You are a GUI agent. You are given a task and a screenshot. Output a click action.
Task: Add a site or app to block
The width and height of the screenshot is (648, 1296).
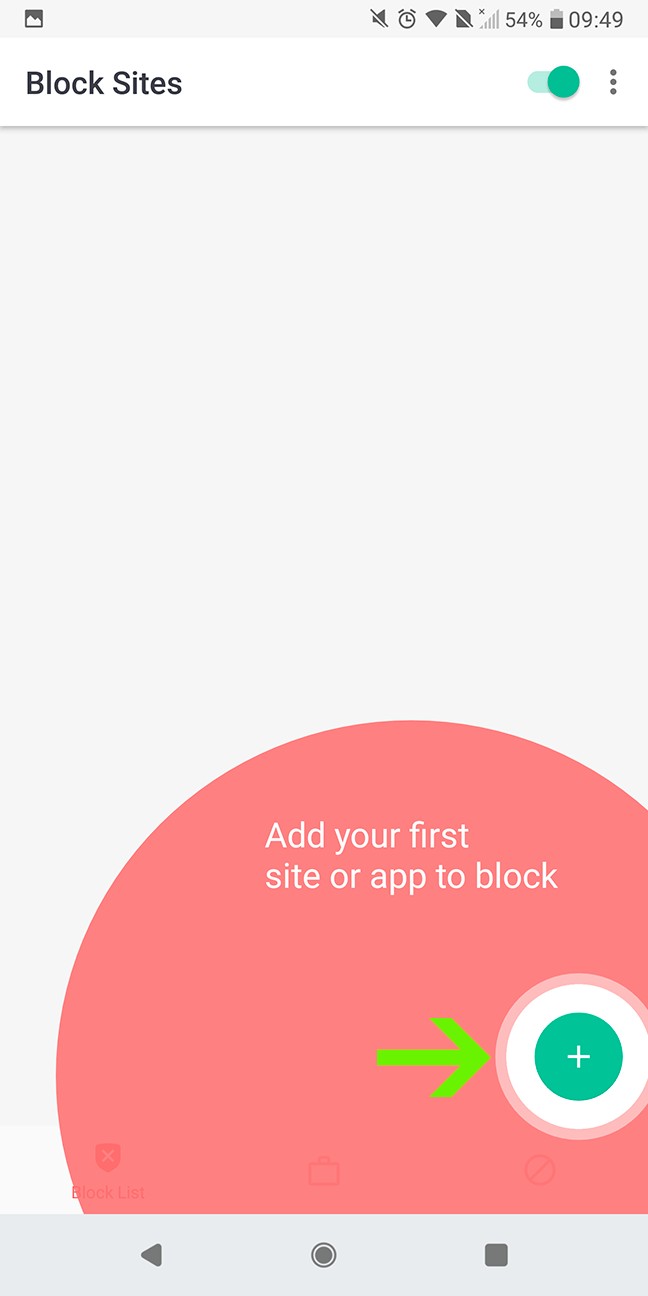point(578,1057)
